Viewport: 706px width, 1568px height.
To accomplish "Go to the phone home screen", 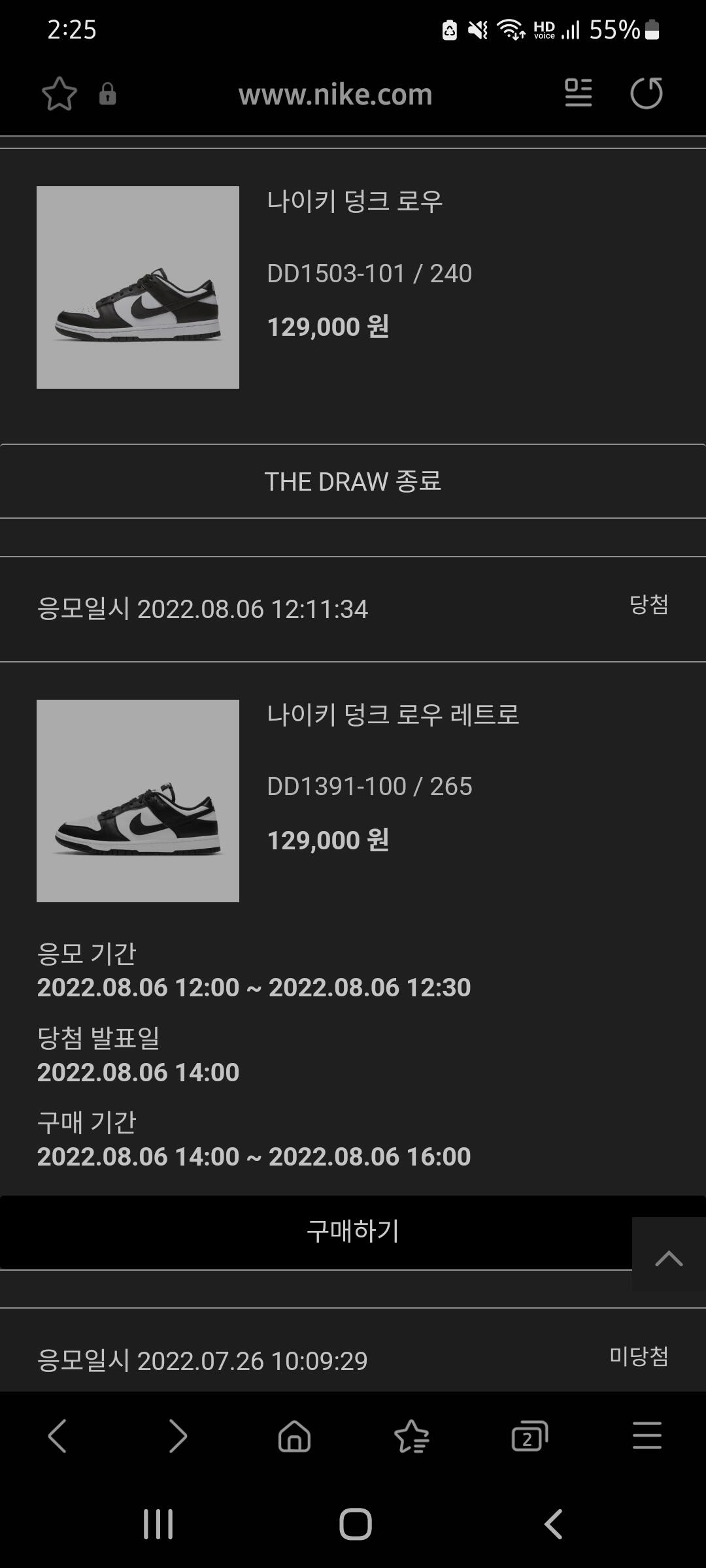I will [356, 1524].
